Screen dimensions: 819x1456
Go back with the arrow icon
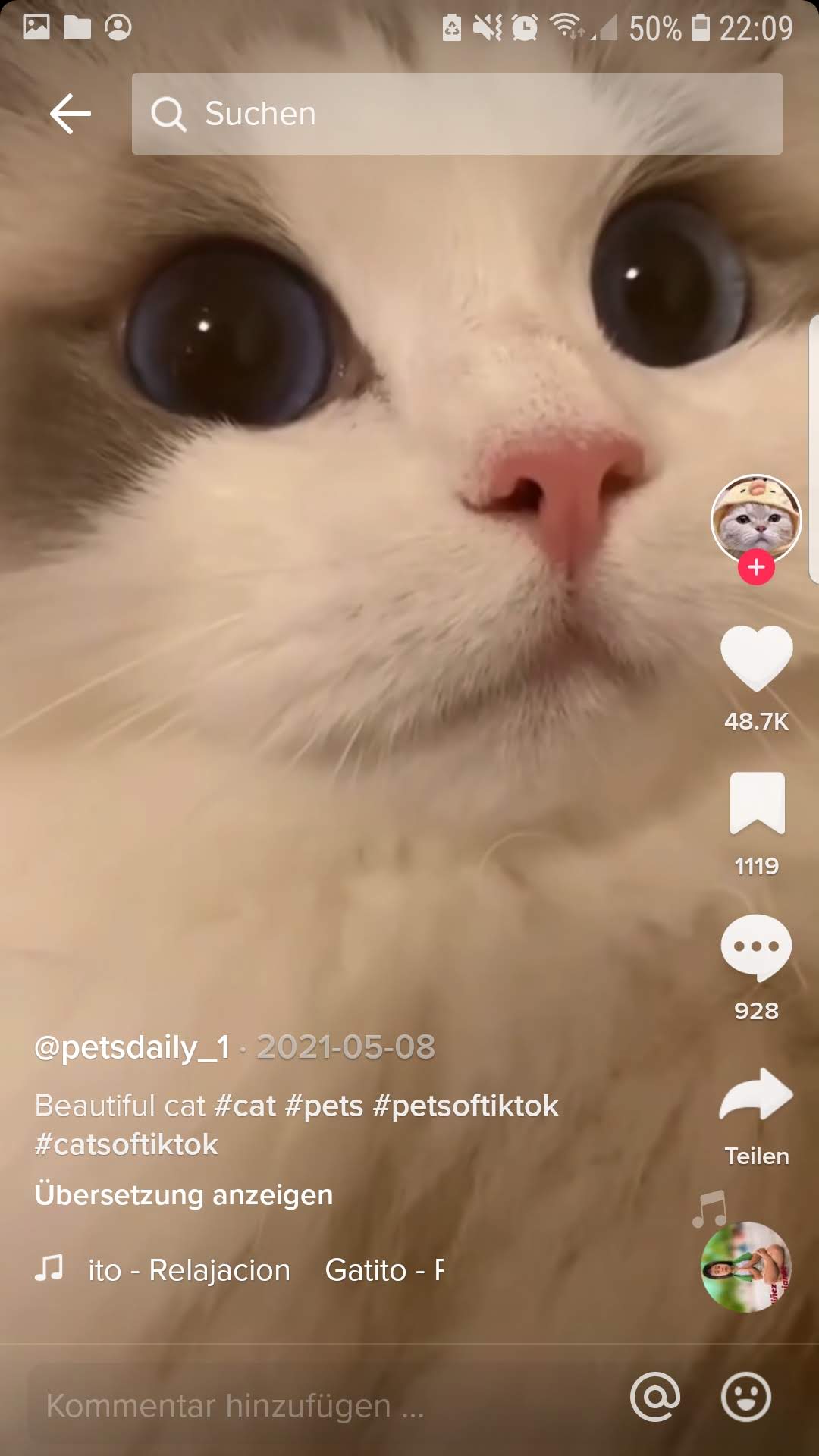(71, 114)
